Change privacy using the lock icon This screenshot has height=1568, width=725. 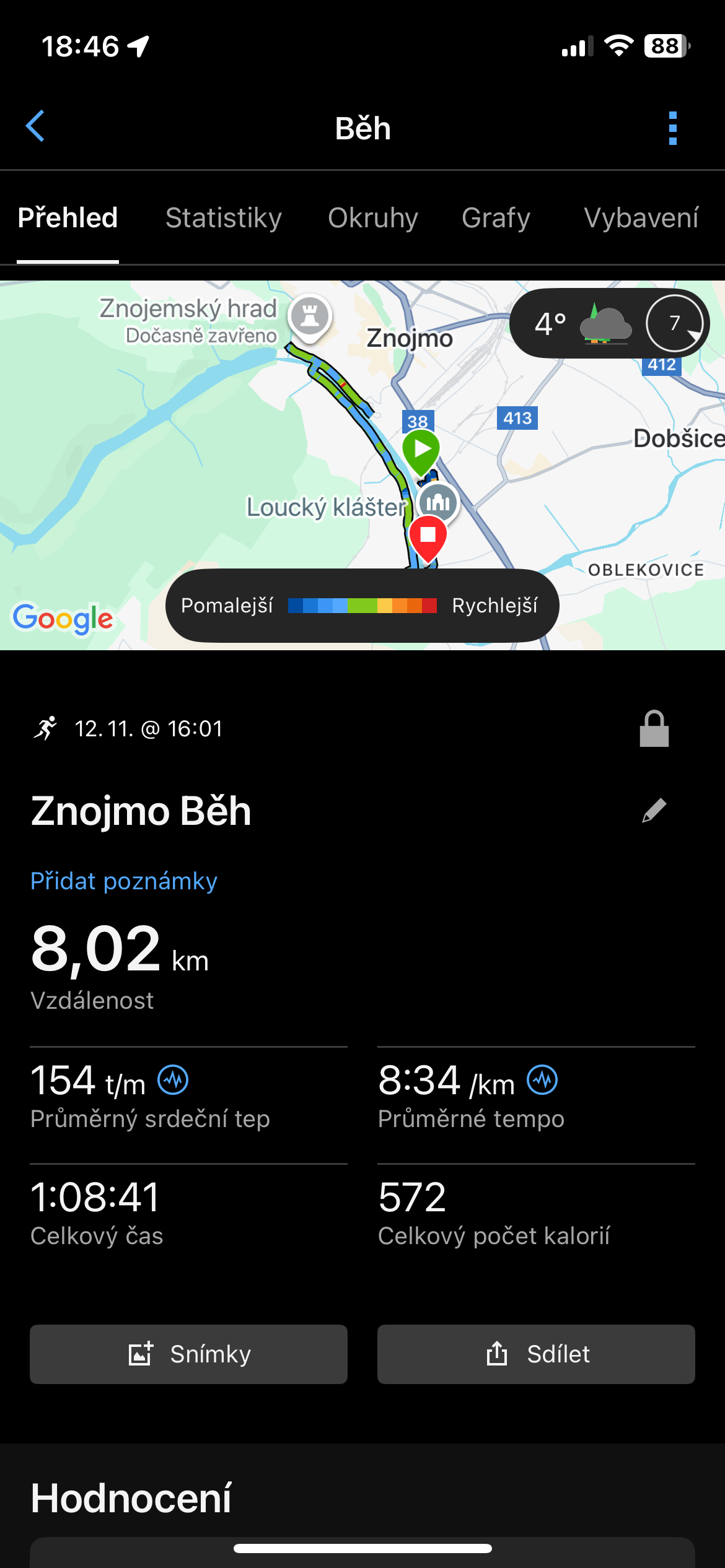coord(654,729)
